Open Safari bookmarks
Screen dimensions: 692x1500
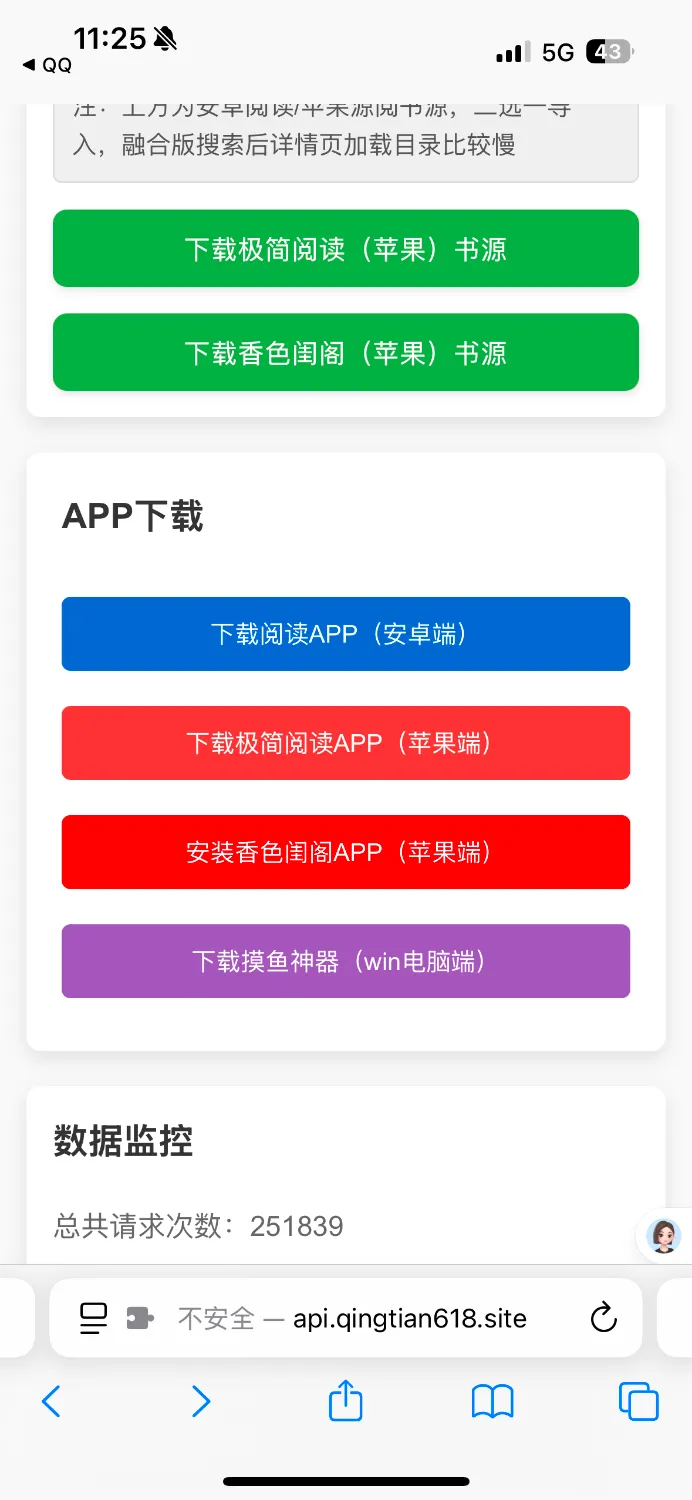tap(492, 1401)
